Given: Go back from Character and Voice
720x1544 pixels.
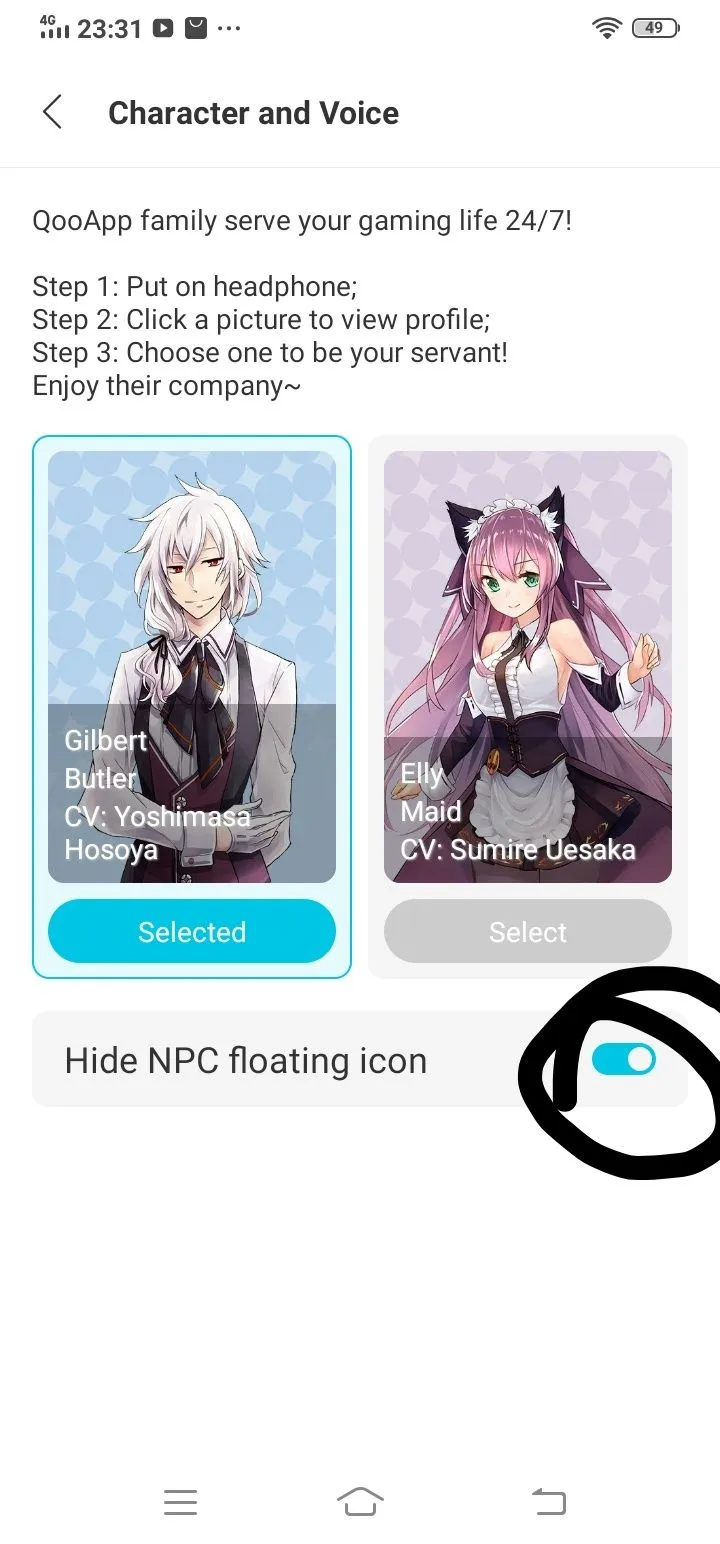Looking at the screenshot, I should (53, 112).
